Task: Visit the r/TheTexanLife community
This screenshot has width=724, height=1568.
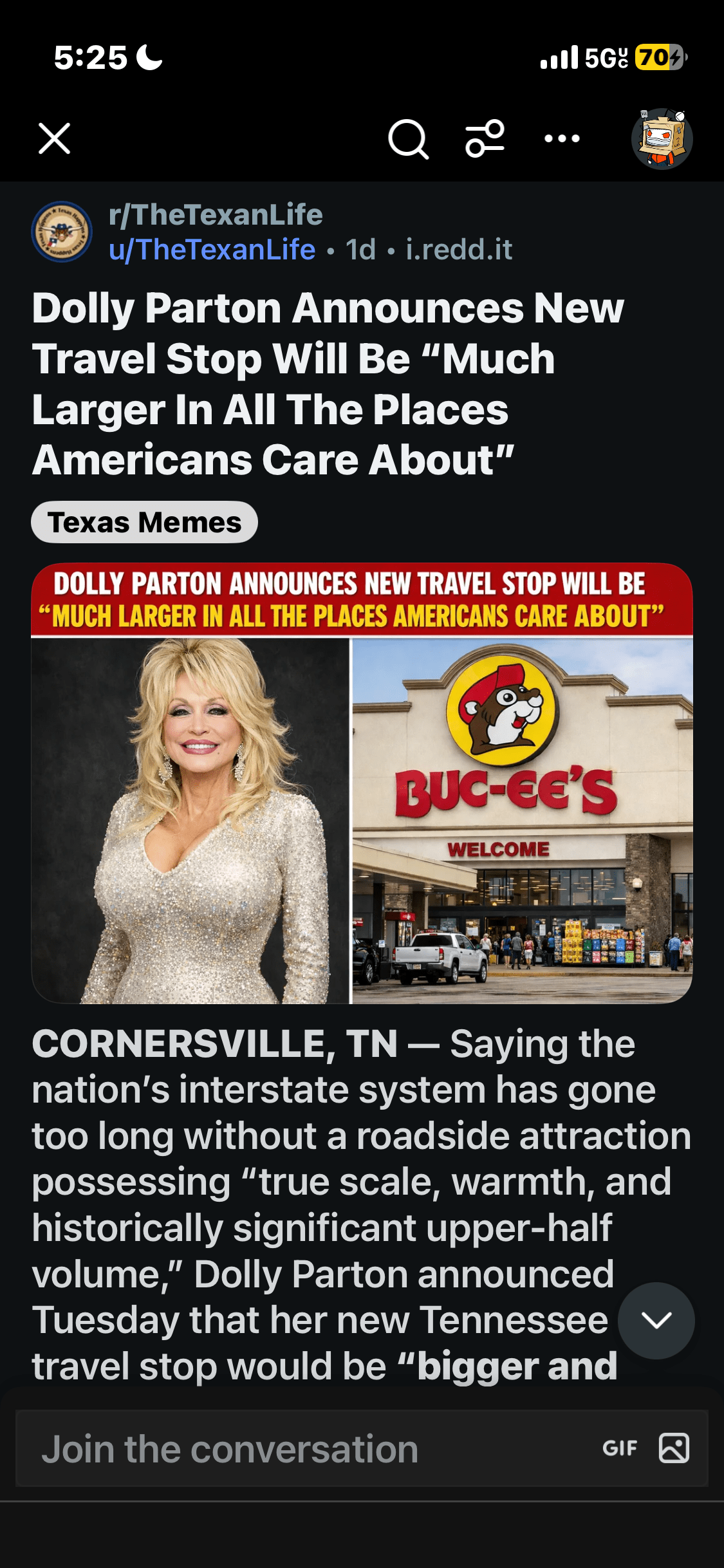Action: 216,215
